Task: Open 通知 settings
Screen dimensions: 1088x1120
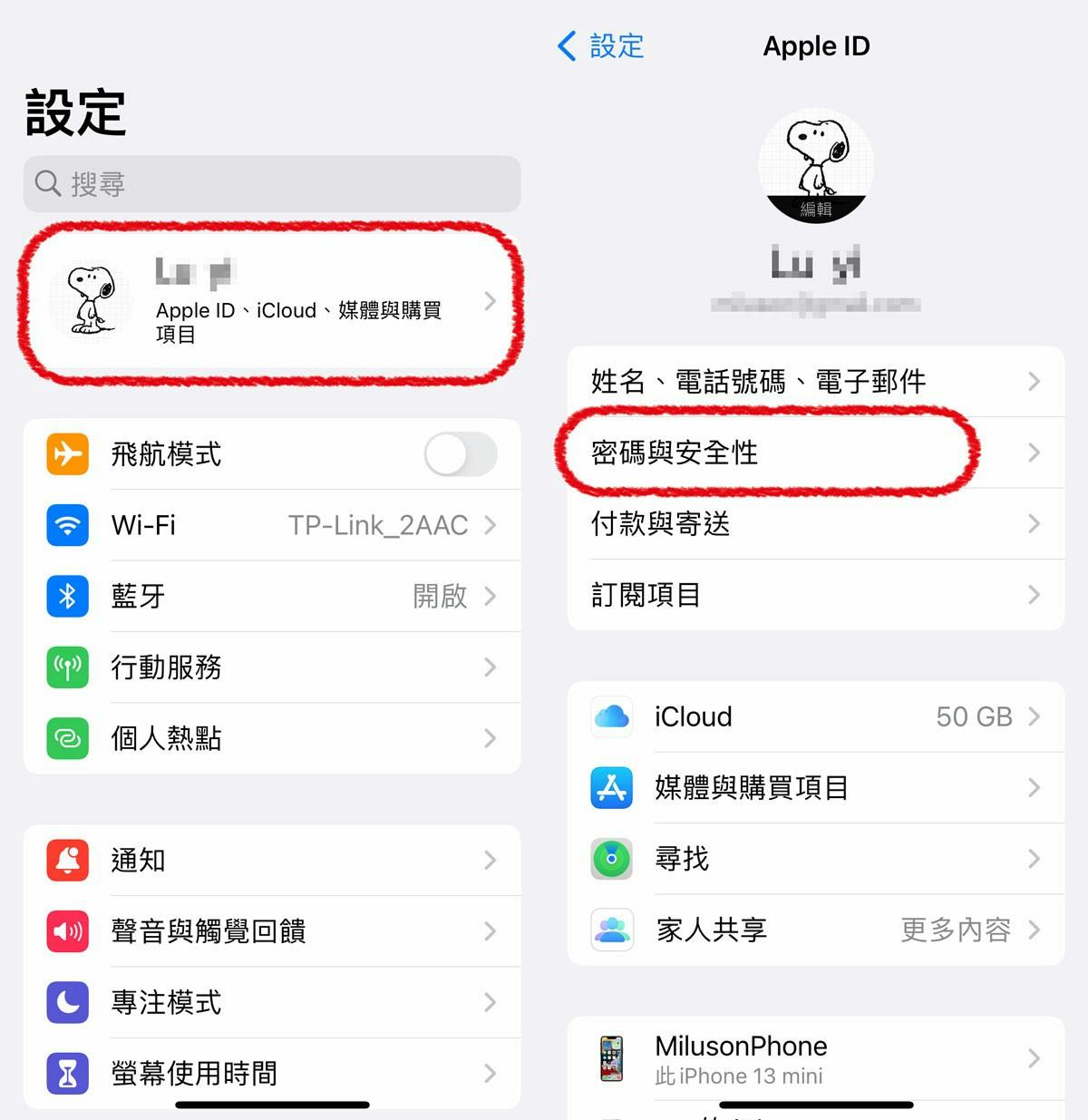Action: (272, 860)
